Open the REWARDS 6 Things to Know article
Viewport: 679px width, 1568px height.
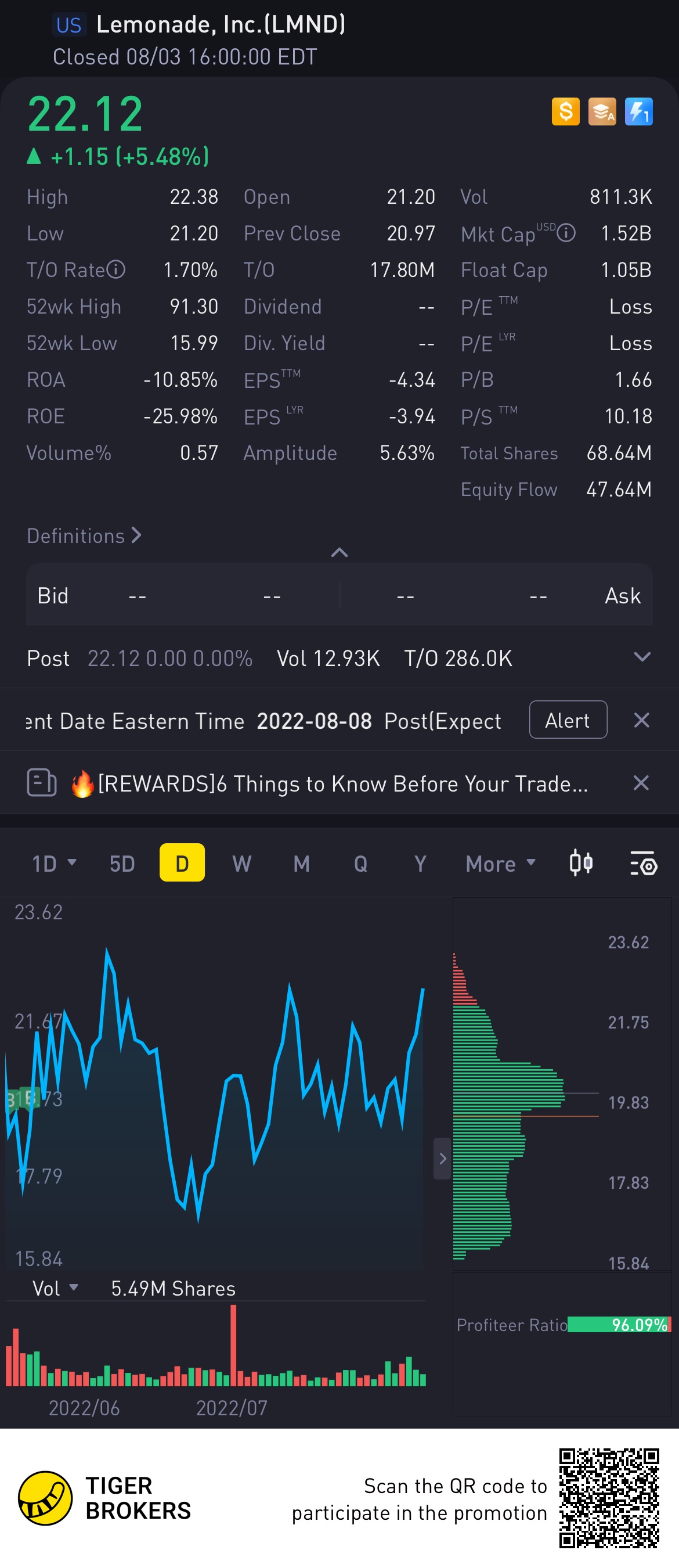tap(342, 783)
